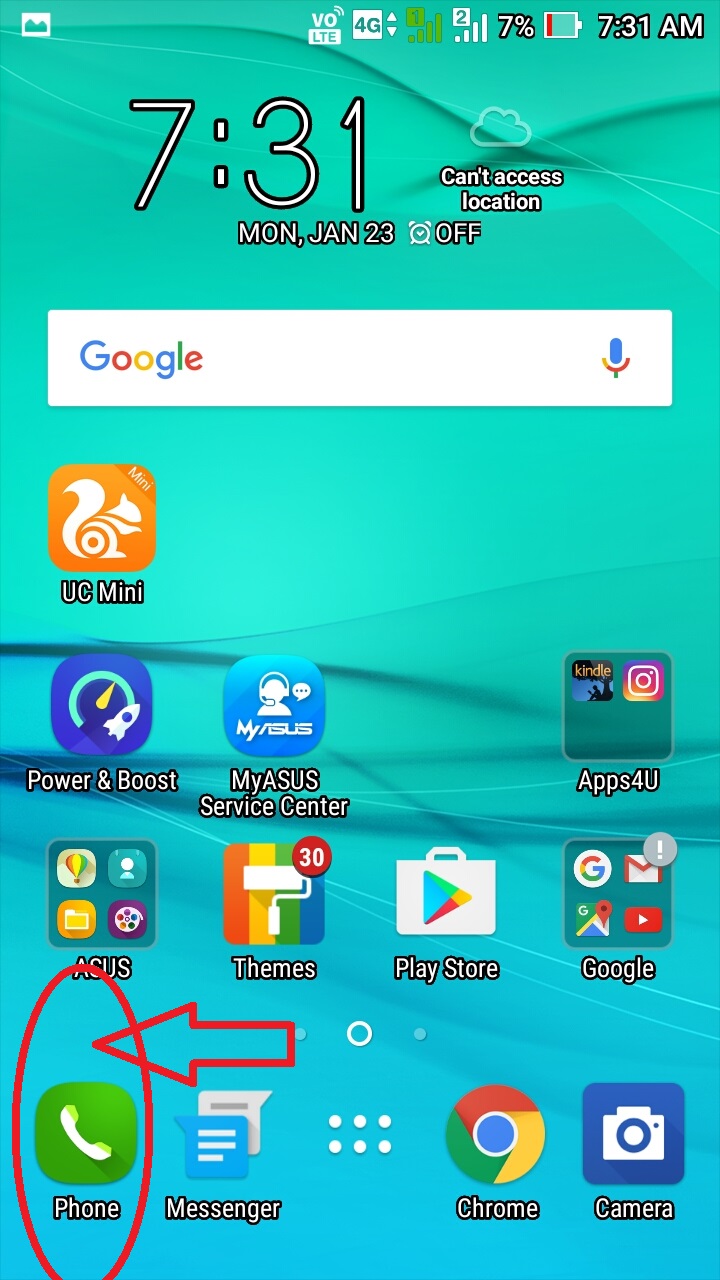This screenshot has height=1280, width=720.
Task: Launch UC Mini browser
Action: pos(102,518)
